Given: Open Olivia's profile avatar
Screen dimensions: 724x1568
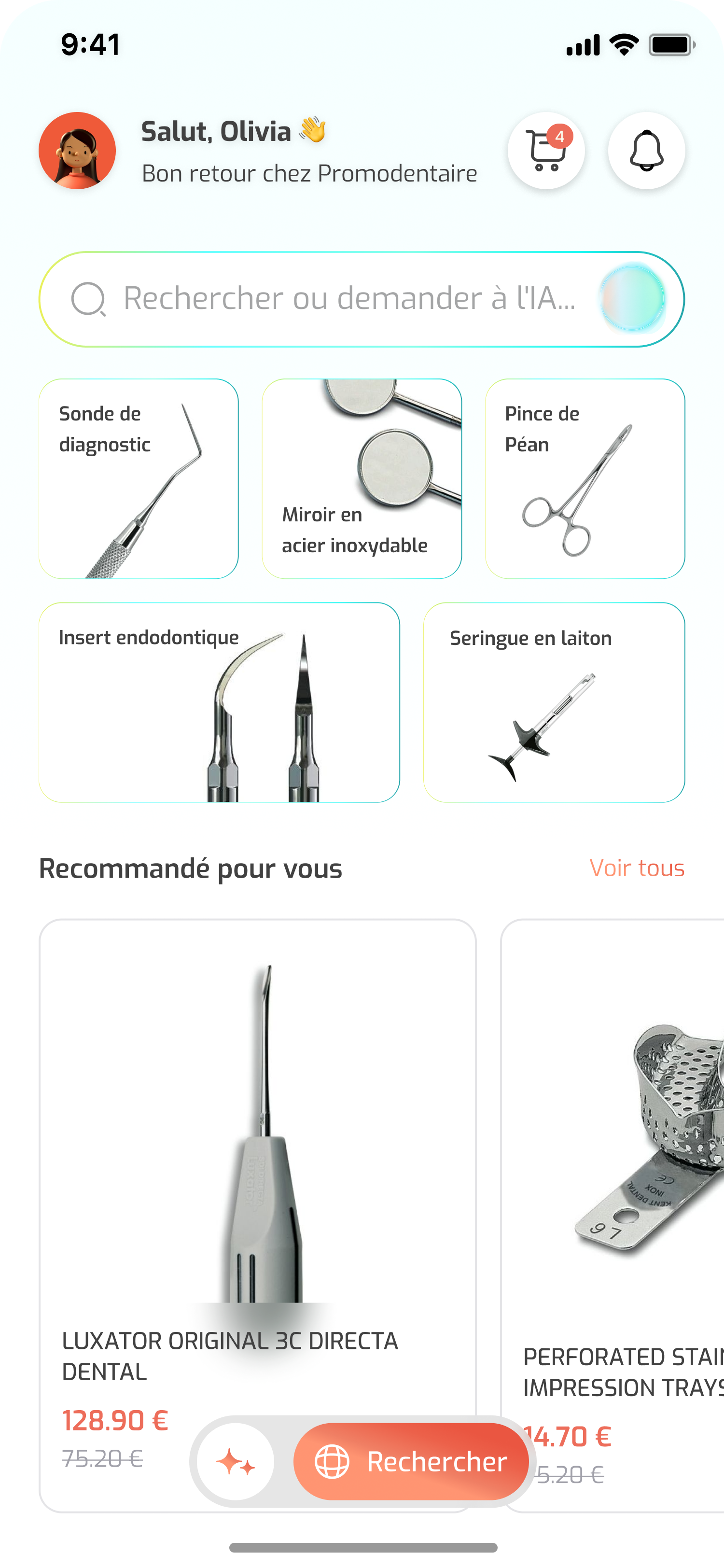Looking at the screenshot, I should point(77,150).
